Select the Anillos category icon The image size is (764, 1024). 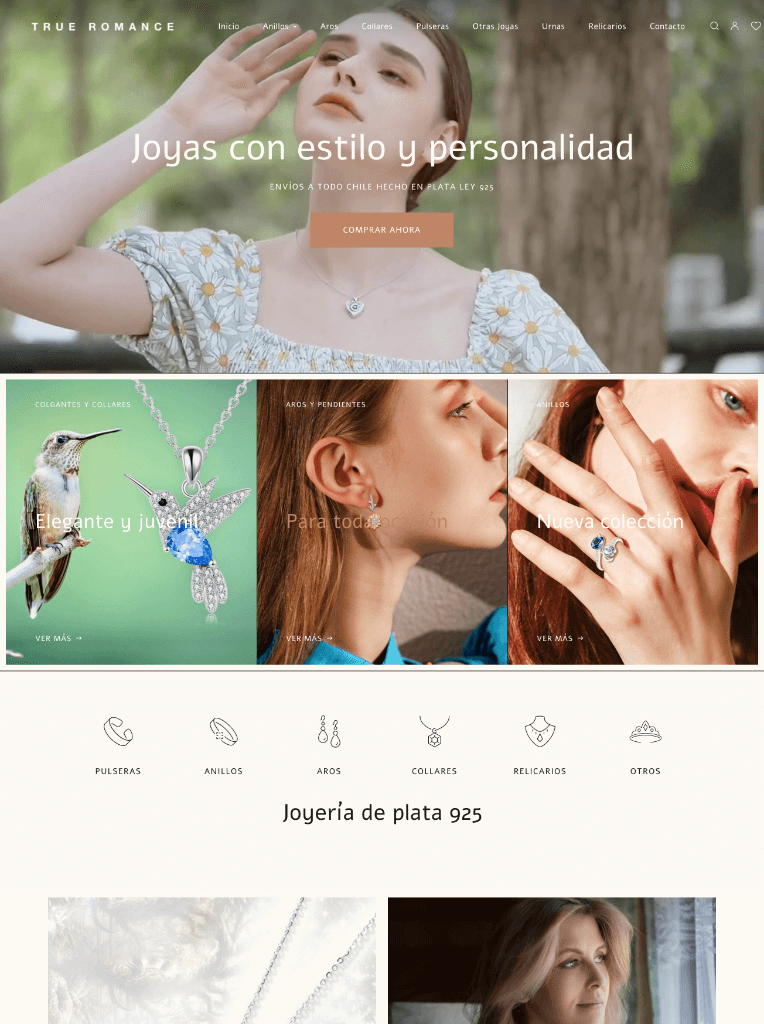click(x=223, y=745)
